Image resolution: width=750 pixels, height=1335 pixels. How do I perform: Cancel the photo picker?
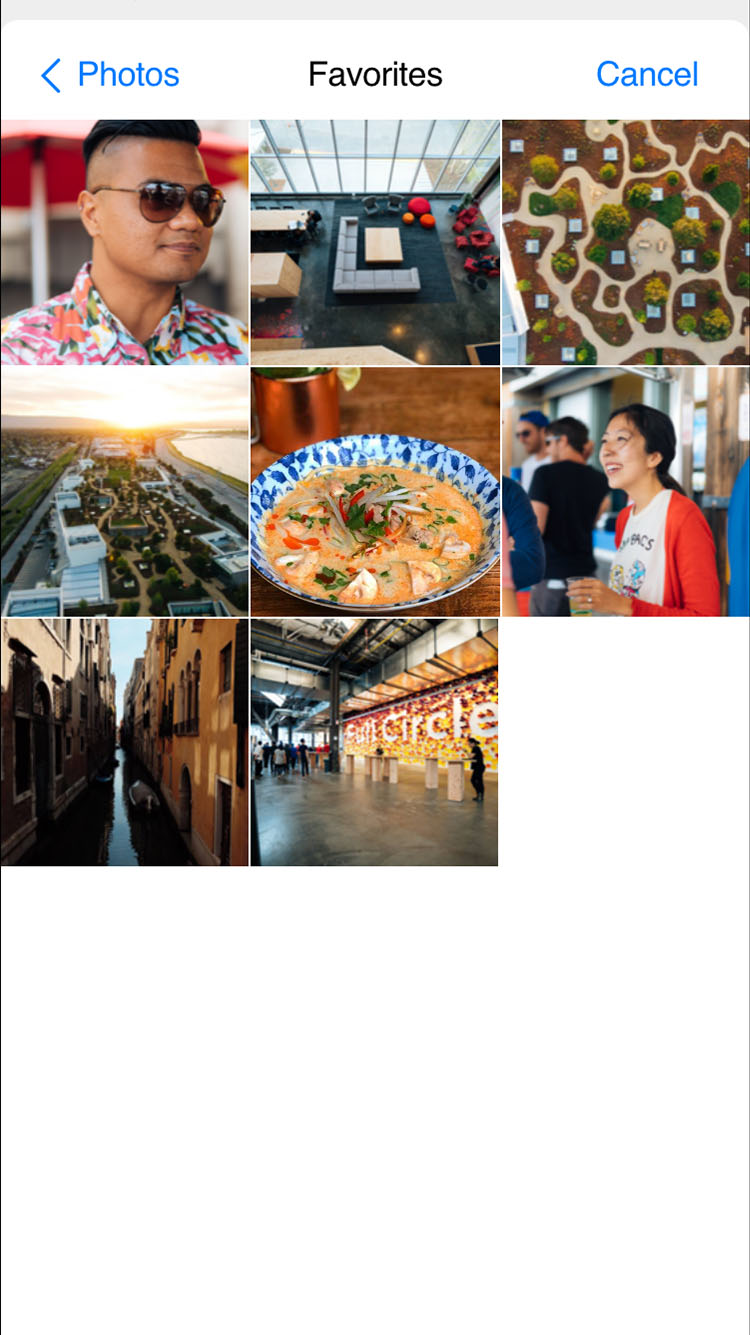pos(646,75)
